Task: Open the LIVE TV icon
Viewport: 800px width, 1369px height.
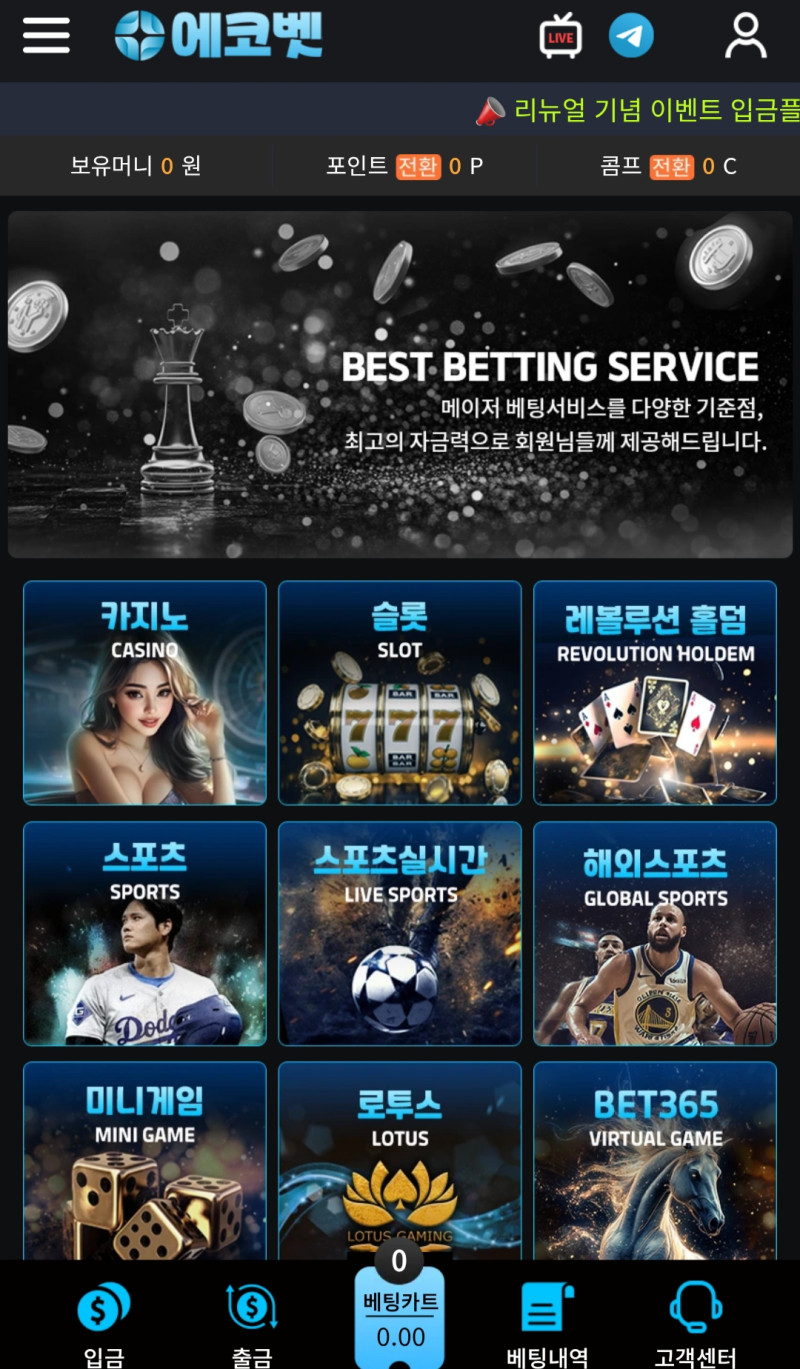Action: (560, 37)
